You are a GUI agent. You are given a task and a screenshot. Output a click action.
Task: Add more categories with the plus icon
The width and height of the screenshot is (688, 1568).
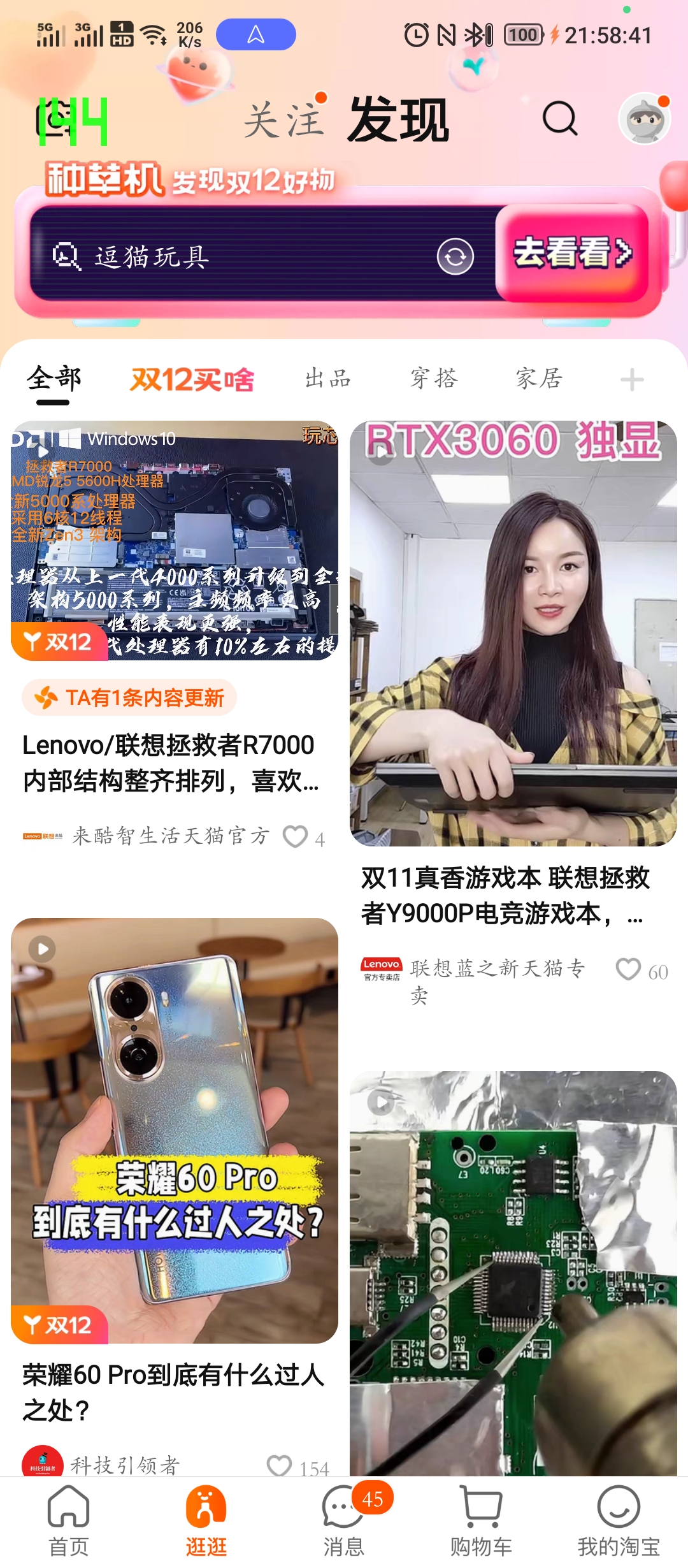click(631, 380)
